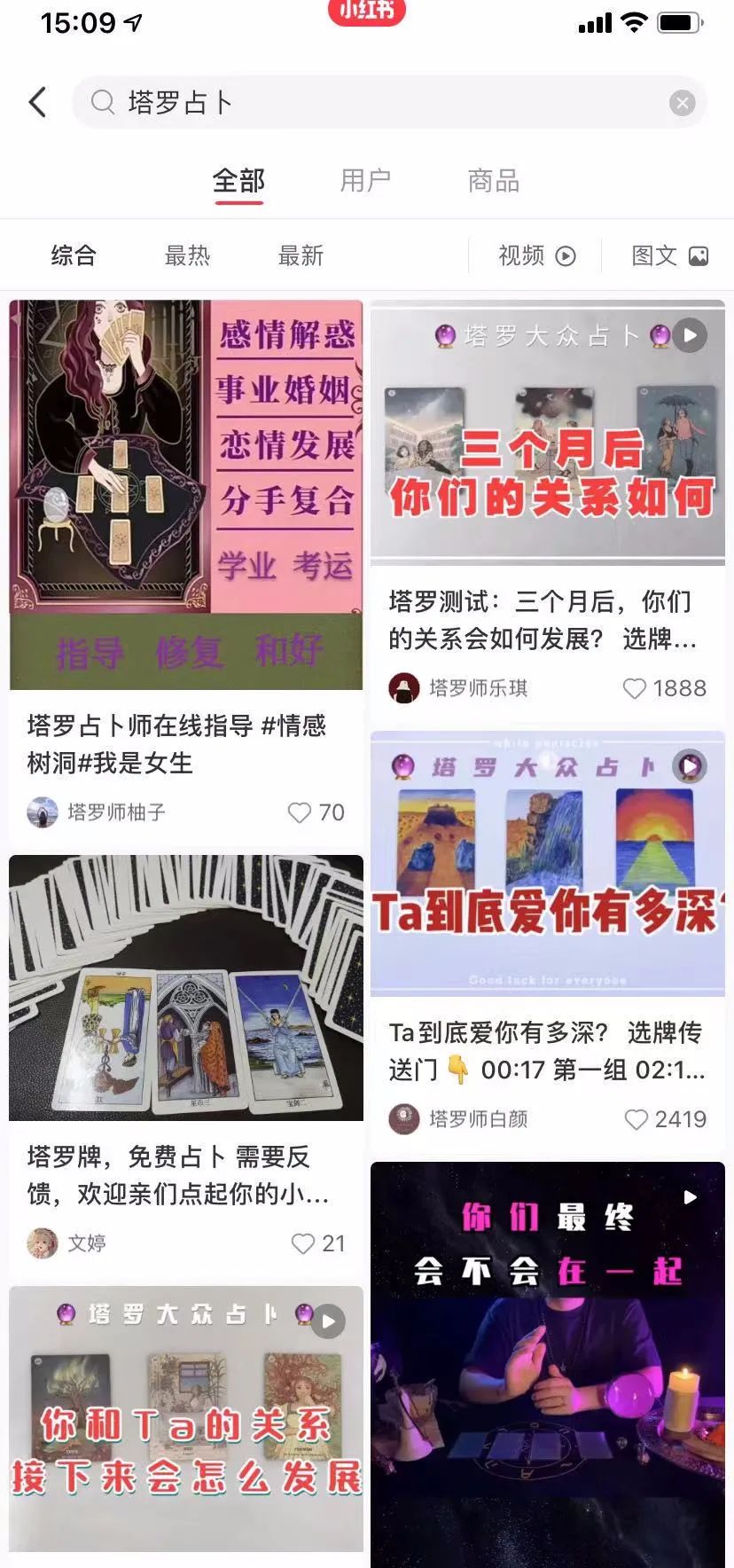The image size is (734, 1568).
Task: Filter results to 视频 only
Action: point(536,256)
